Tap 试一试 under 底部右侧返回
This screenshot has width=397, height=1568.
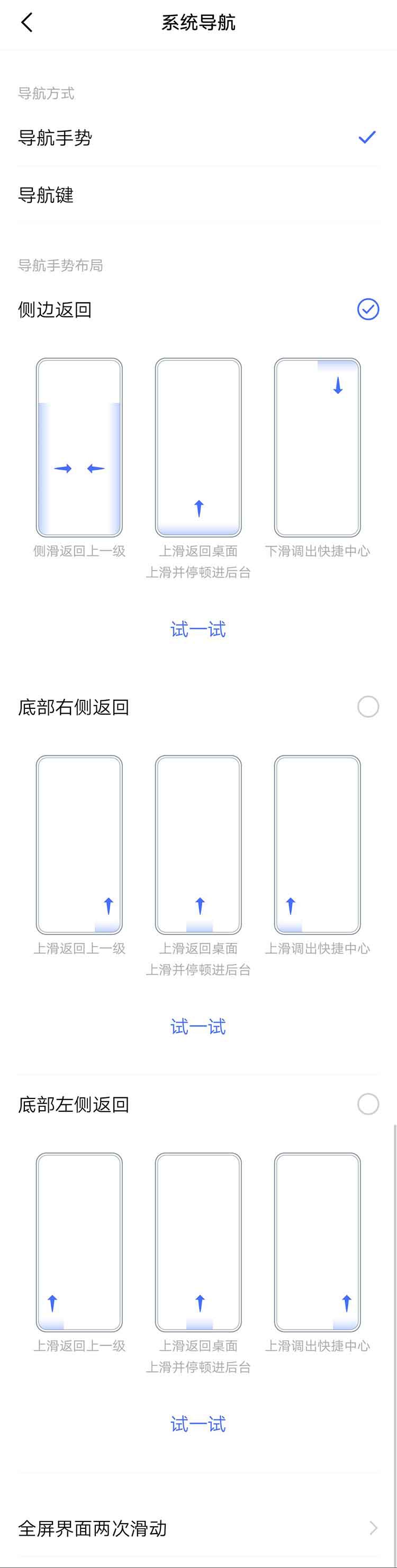pos(198,1027)
